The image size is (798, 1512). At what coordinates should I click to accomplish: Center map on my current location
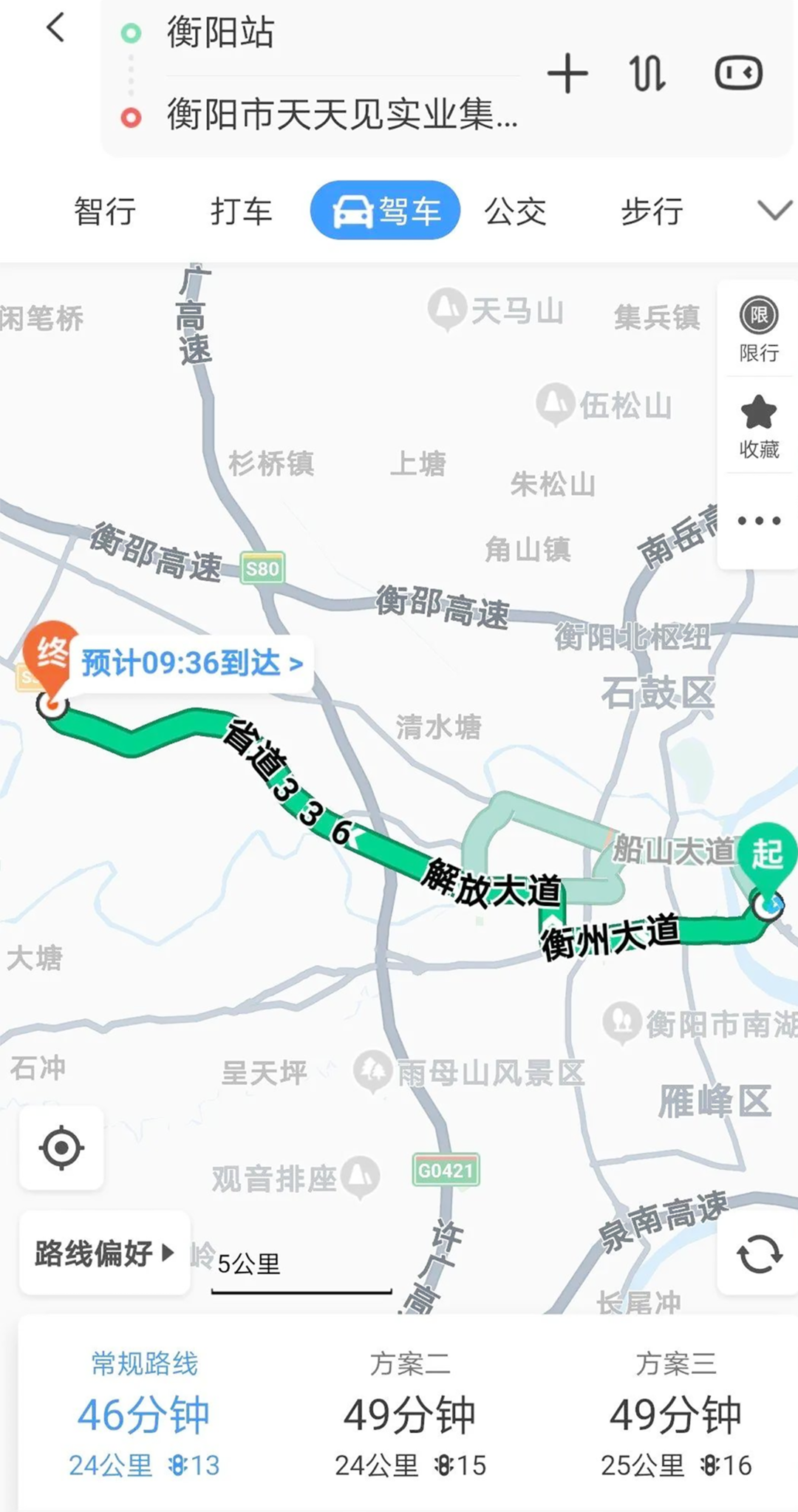(x=61, y=1148)
